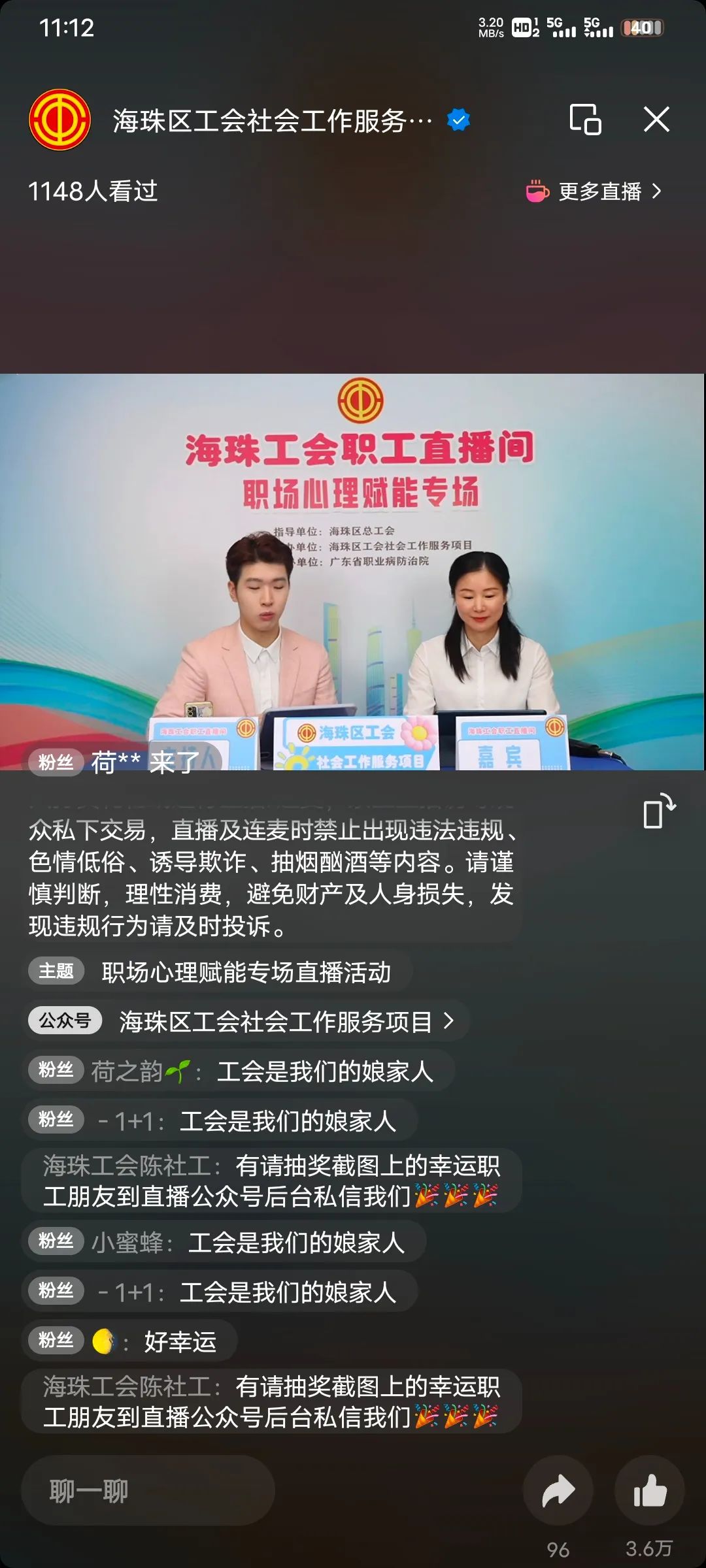
Task: Rotate video to landscape mode
Action: click(658, 812)
